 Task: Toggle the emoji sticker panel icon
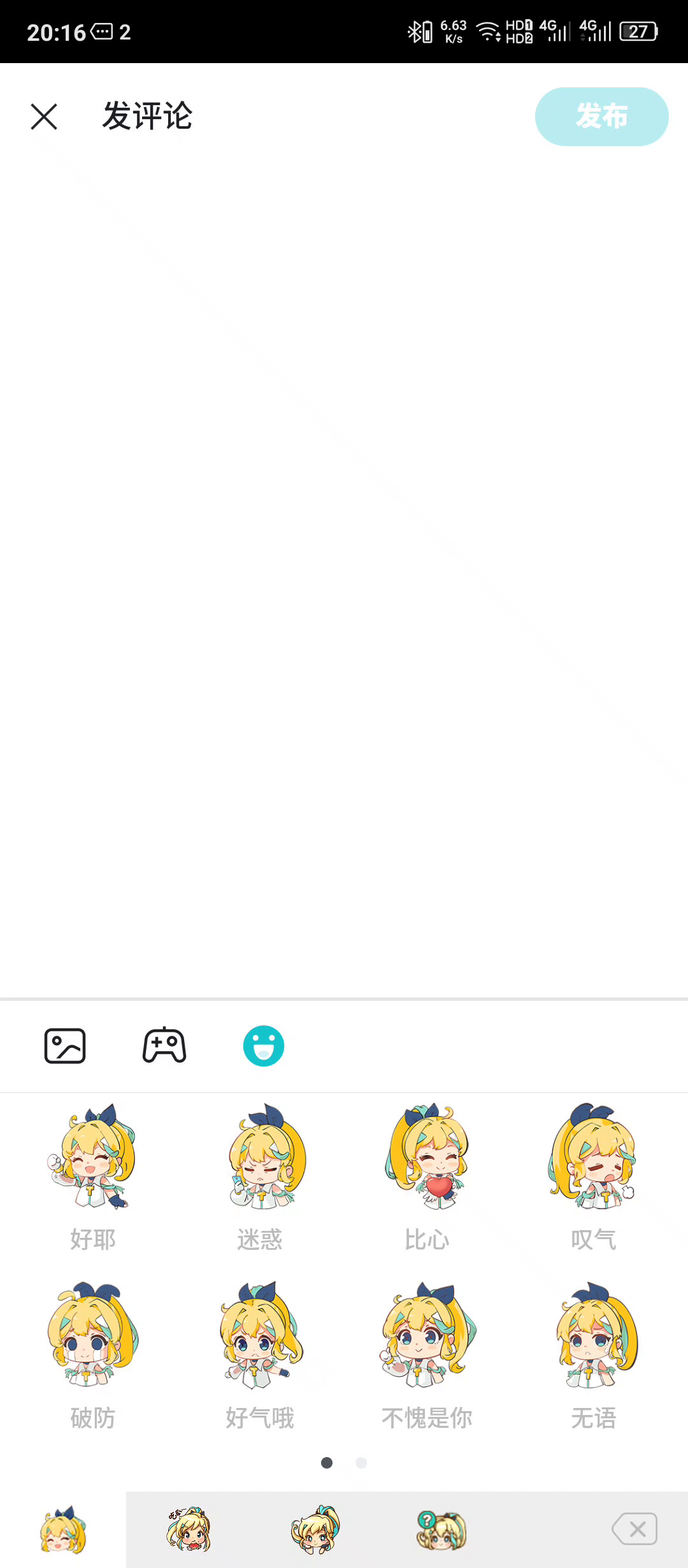(264, 1046)
